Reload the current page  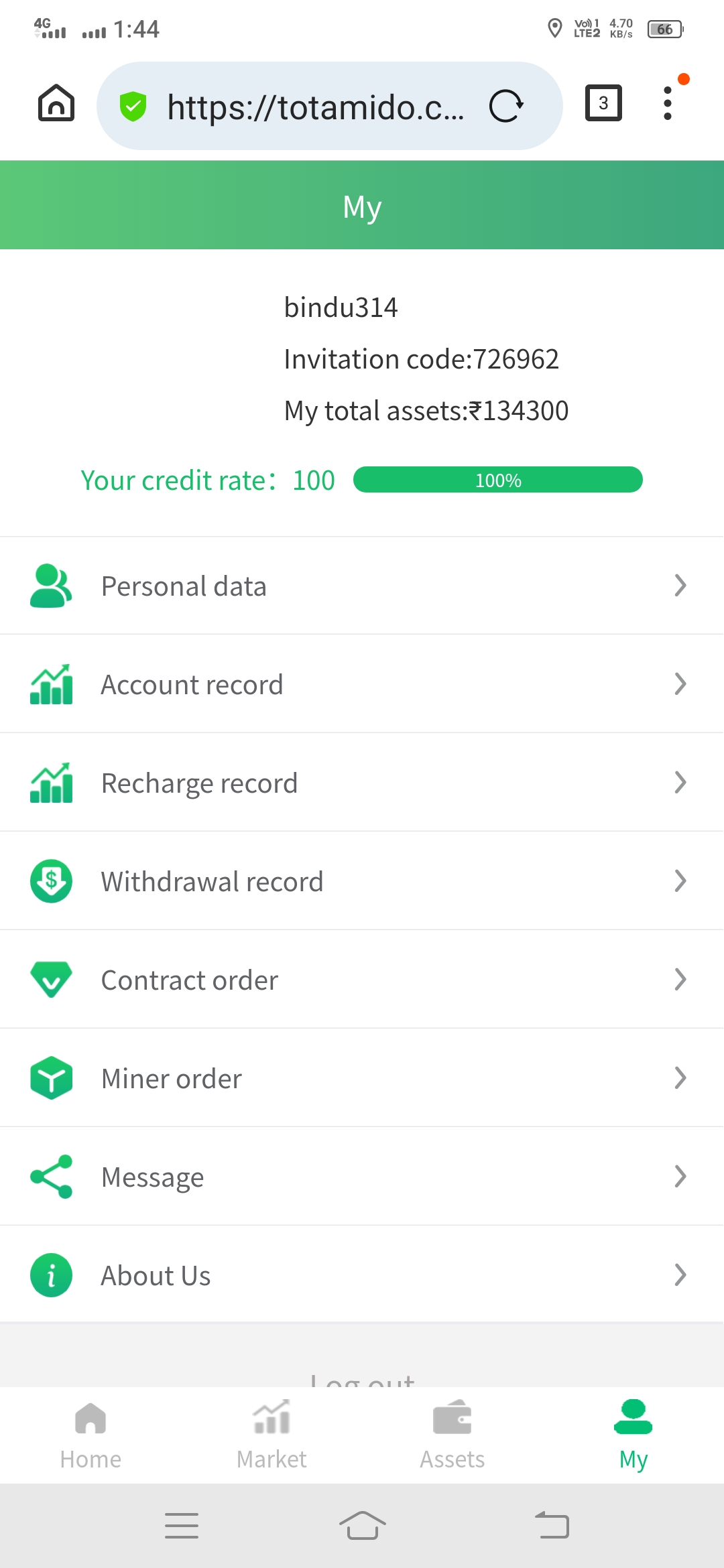coord(506,106)
